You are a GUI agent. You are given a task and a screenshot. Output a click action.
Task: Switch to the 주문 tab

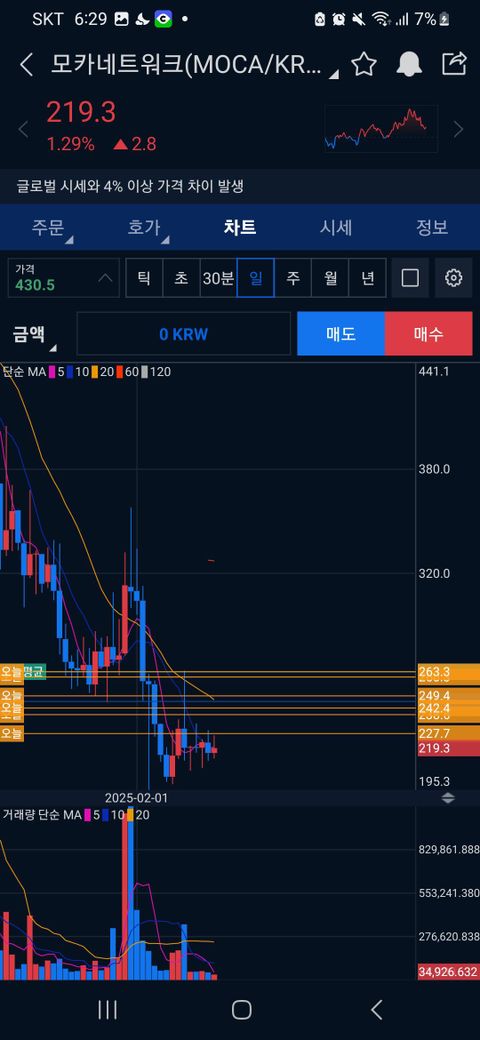(48, 228)
